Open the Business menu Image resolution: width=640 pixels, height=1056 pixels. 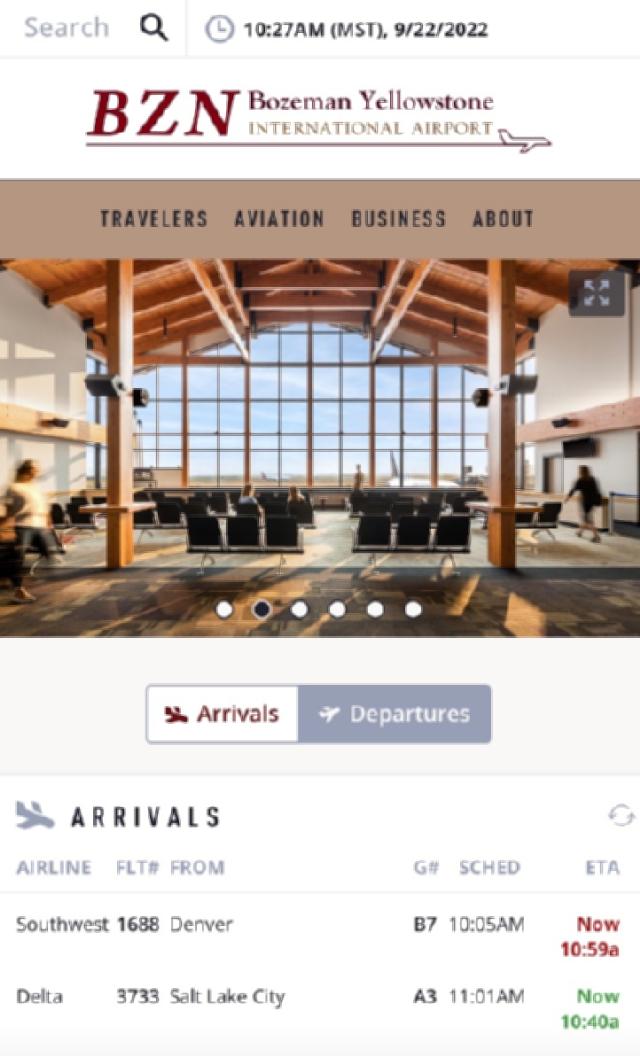point(399,219)
